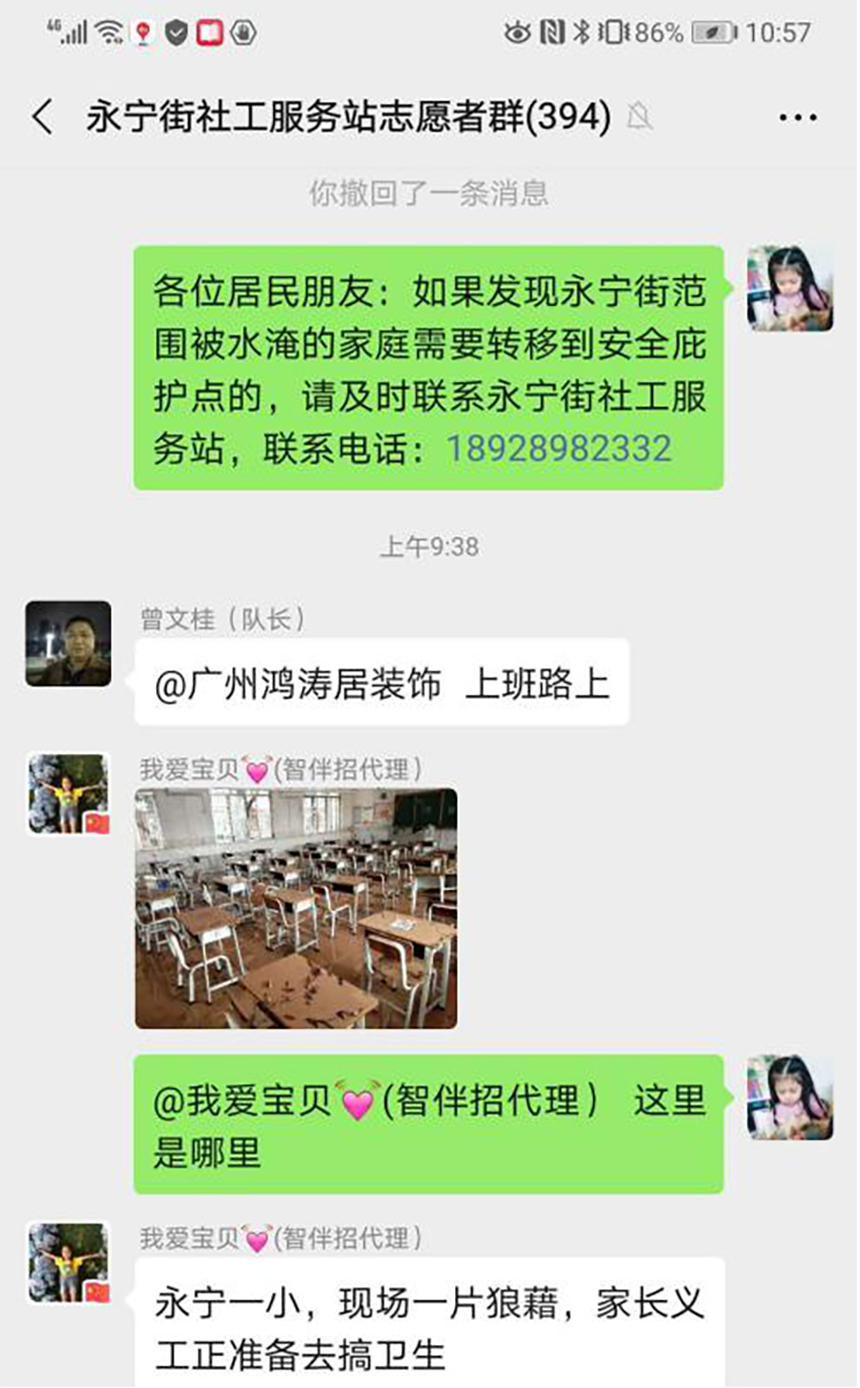Open my avatar beside the flood notice

[790, 288]
